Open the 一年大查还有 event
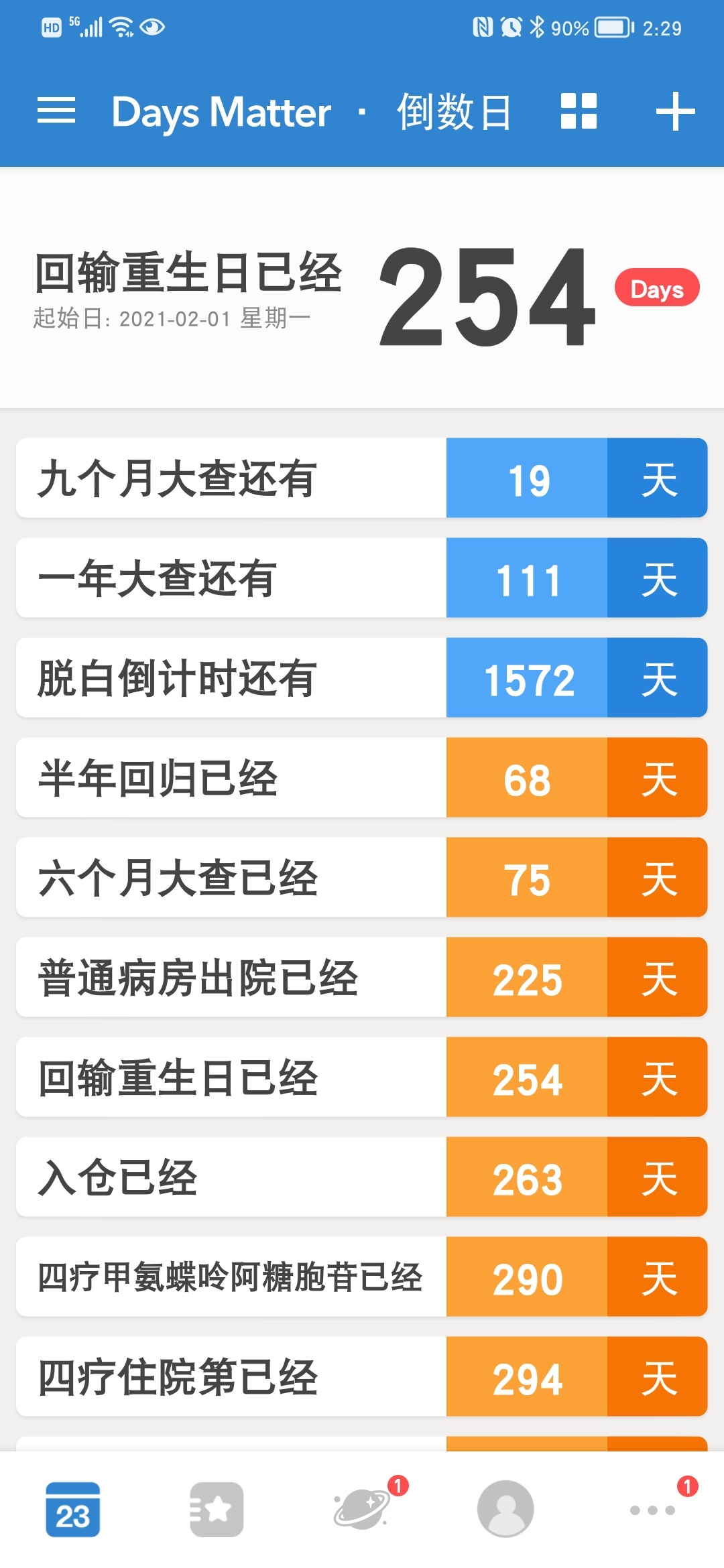The image size is (724, 1568). tap(362, 578)
